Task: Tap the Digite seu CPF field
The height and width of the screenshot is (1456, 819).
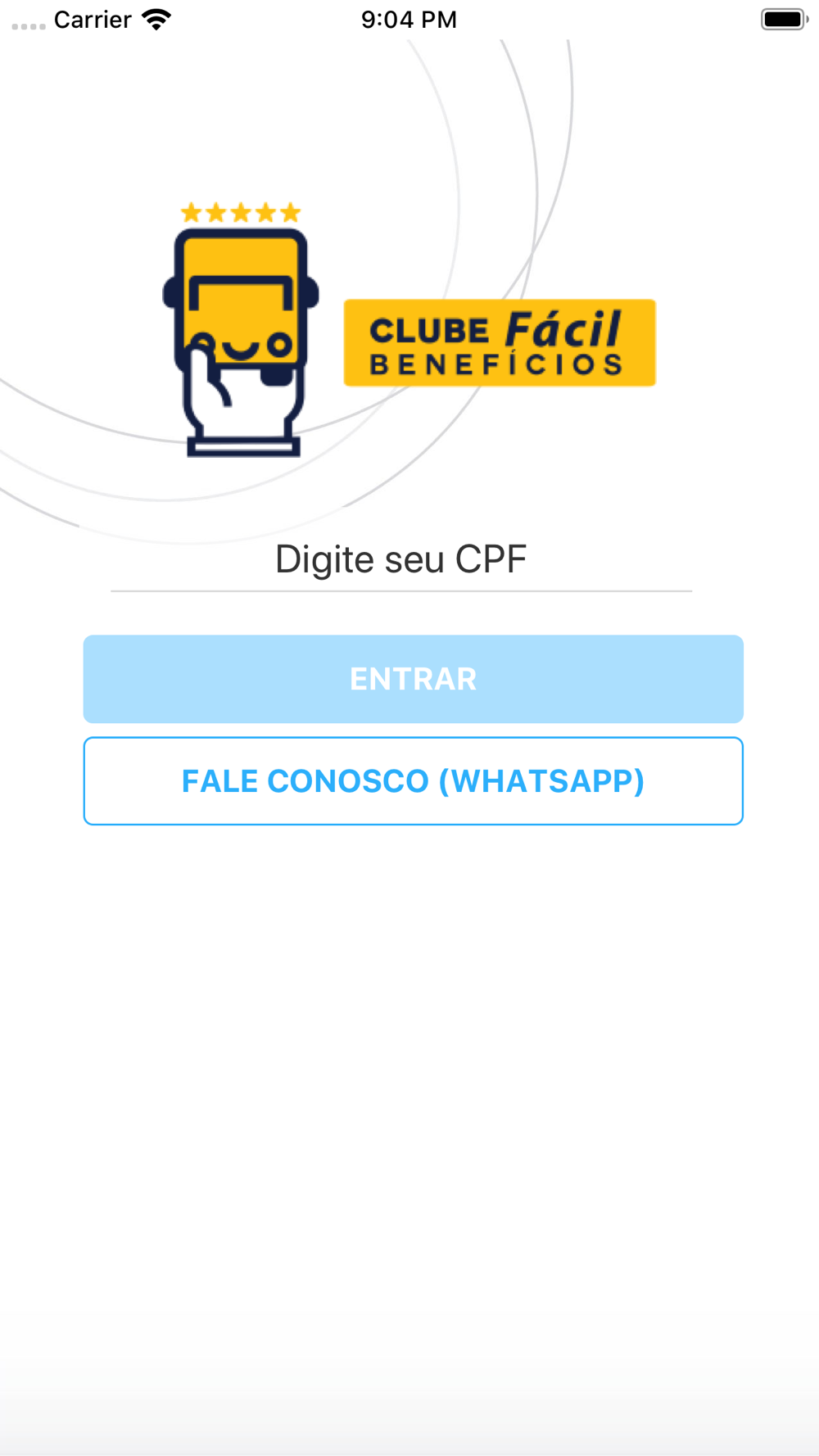Action: 401,560
